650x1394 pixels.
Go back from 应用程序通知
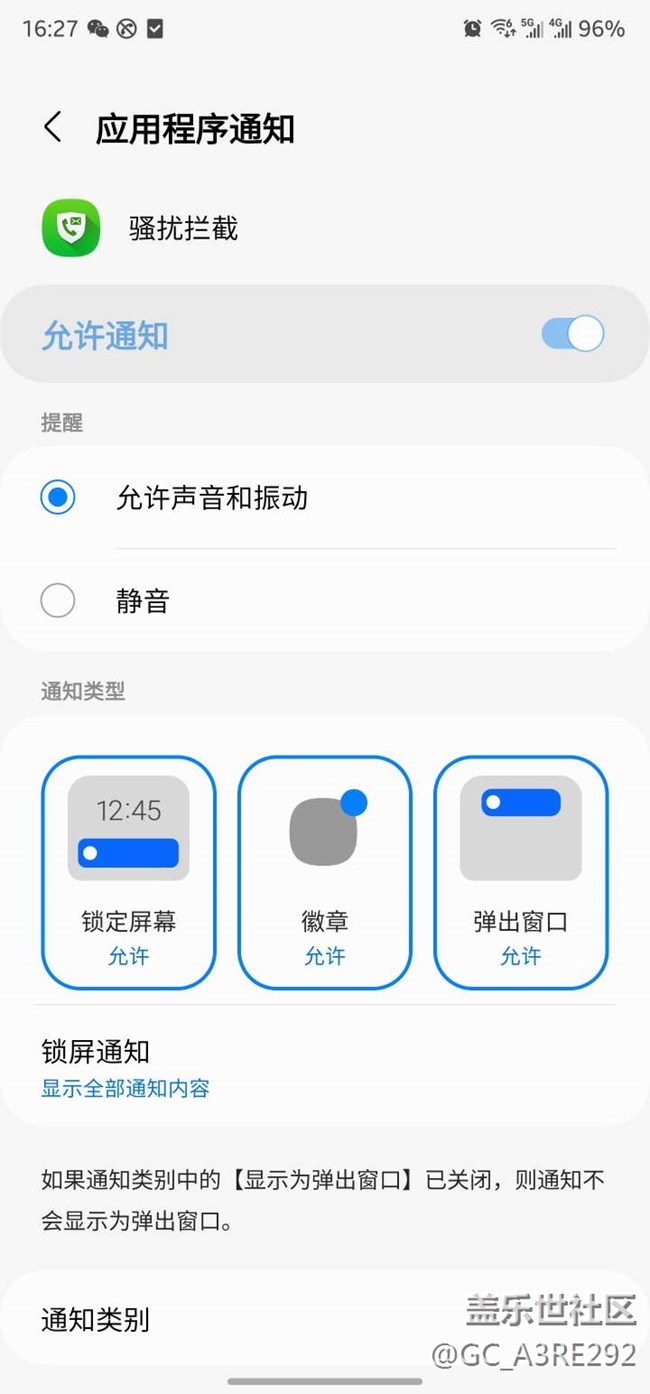pos(53,128)
